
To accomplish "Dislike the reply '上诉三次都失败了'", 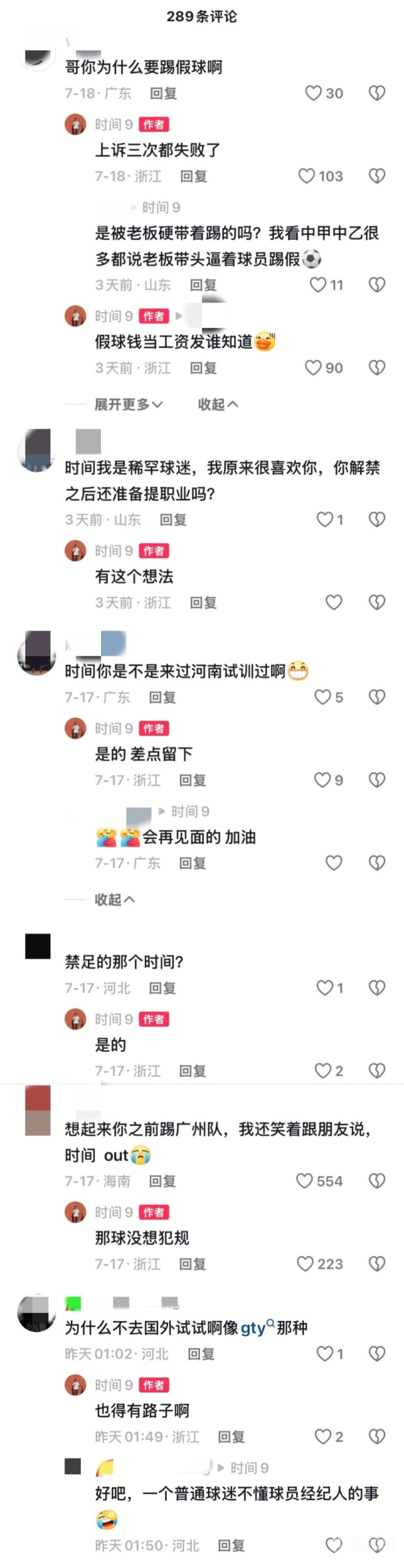I will 377,176.
